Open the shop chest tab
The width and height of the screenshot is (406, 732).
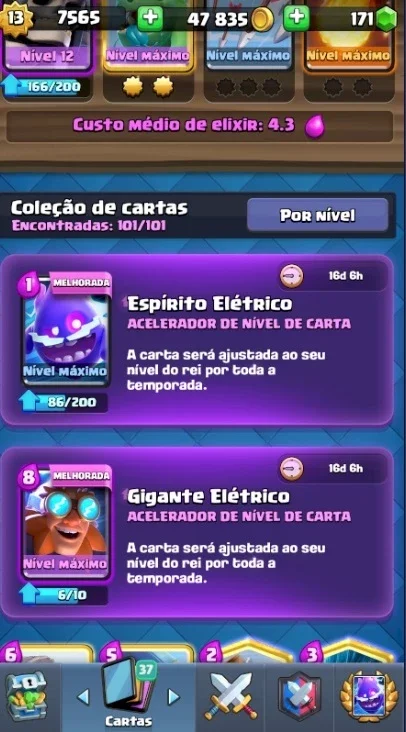point(26,696)
